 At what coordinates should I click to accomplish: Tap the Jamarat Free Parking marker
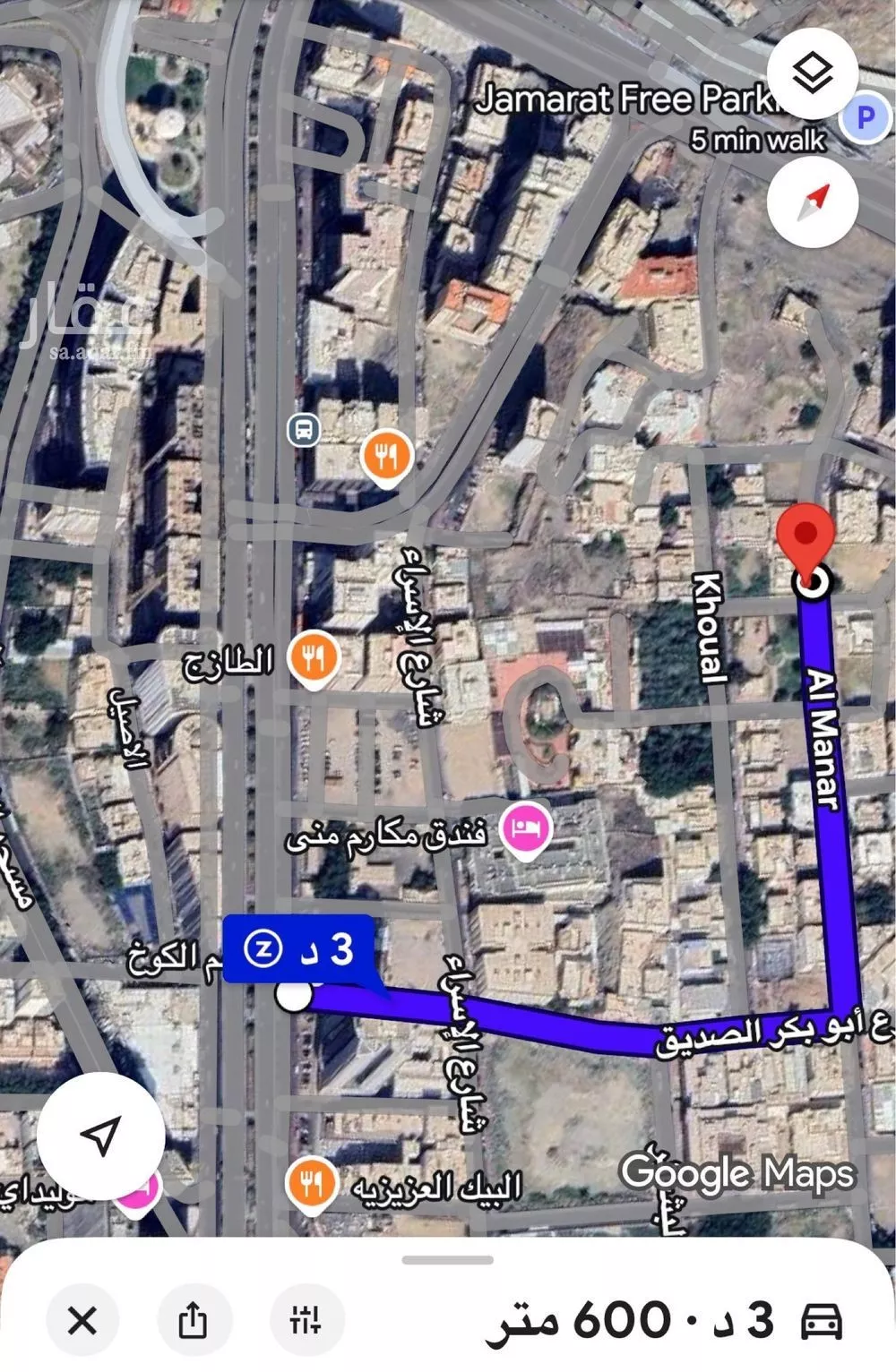[865, 117]
